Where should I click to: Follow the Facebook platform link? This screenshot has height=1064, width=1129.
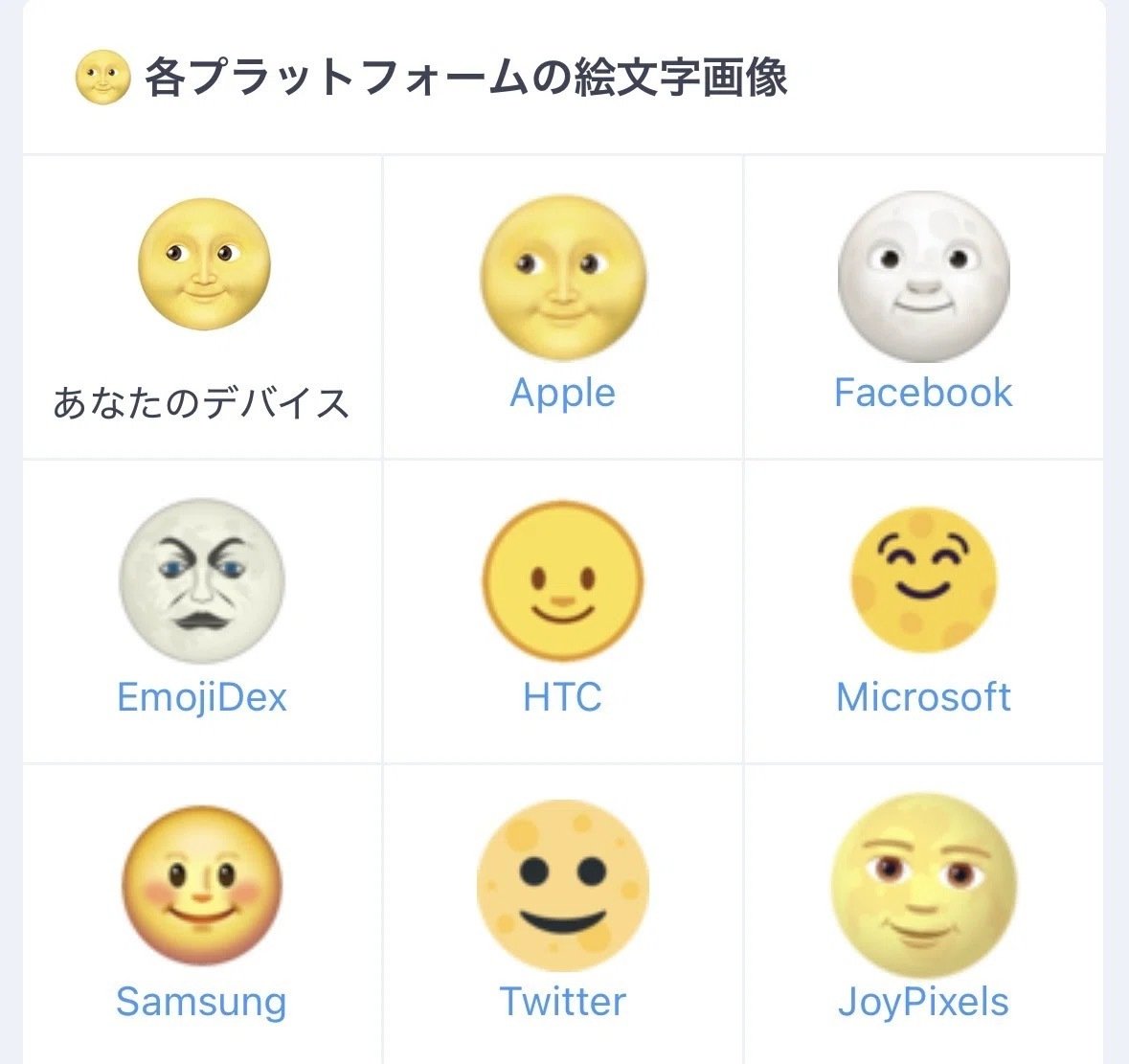(923, 393)
